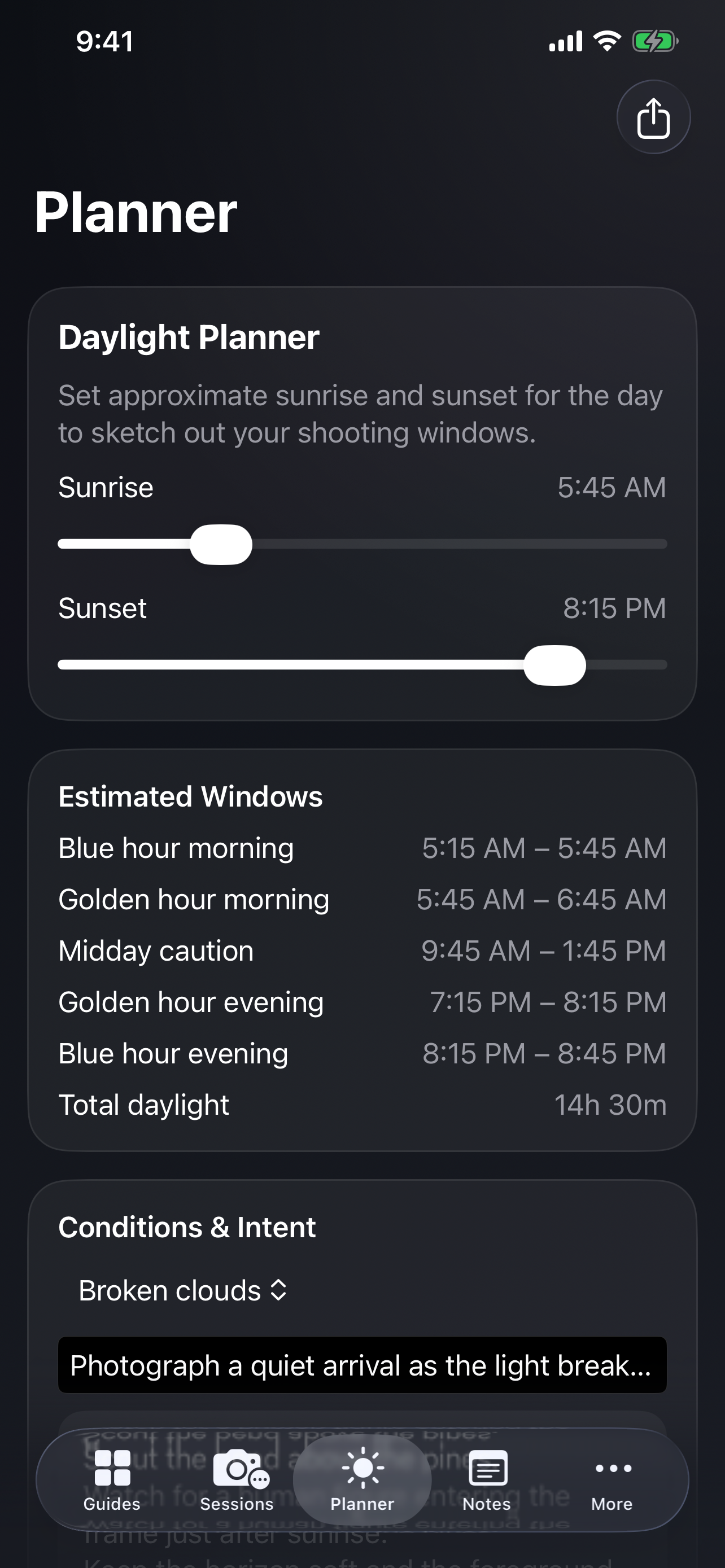Tap the More ellipsis icon
Viewport: 725px width, 1568px height.
point(612,1467)
